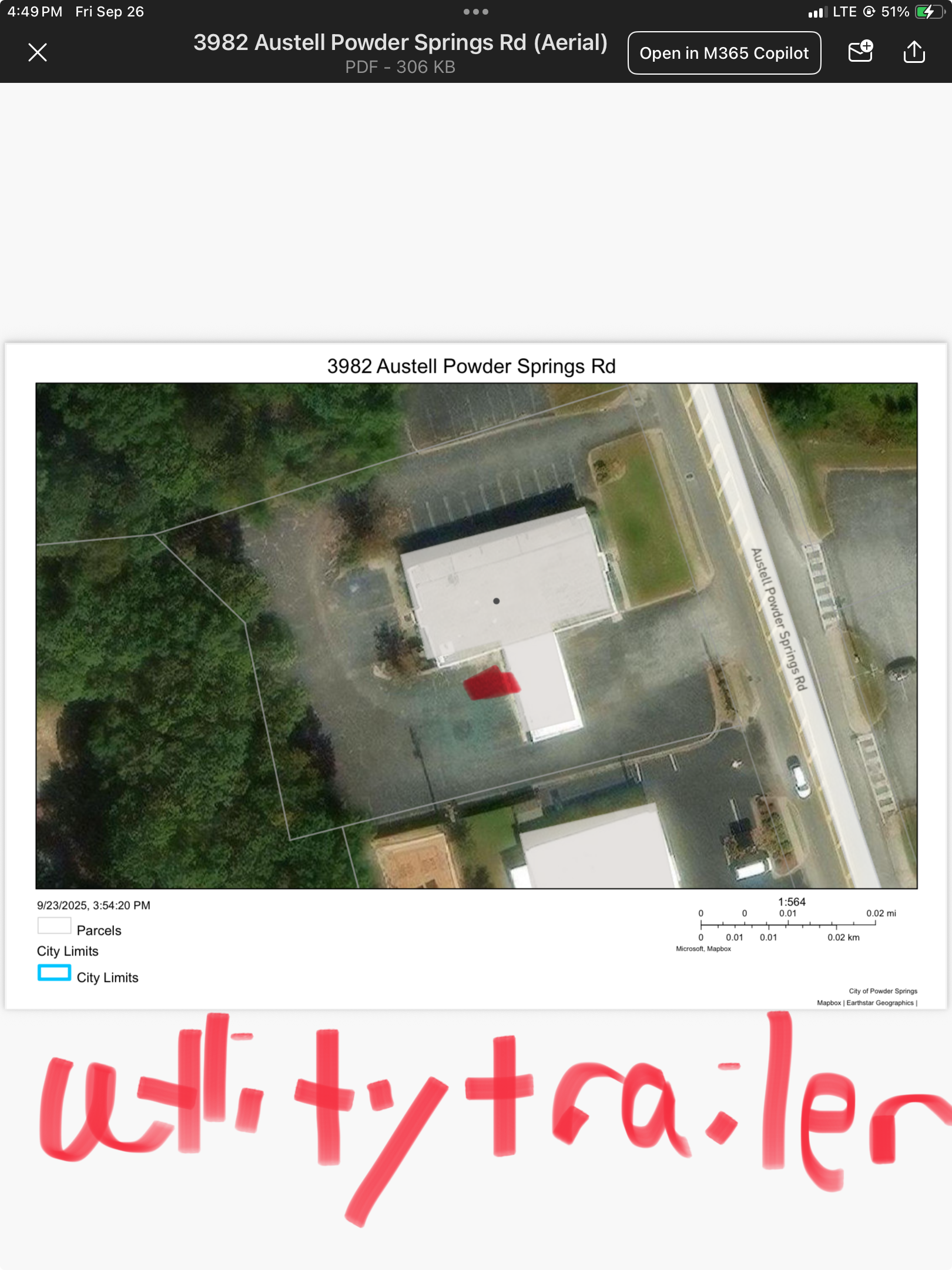Open in M365 Copilot

click(x=723, y=53)
